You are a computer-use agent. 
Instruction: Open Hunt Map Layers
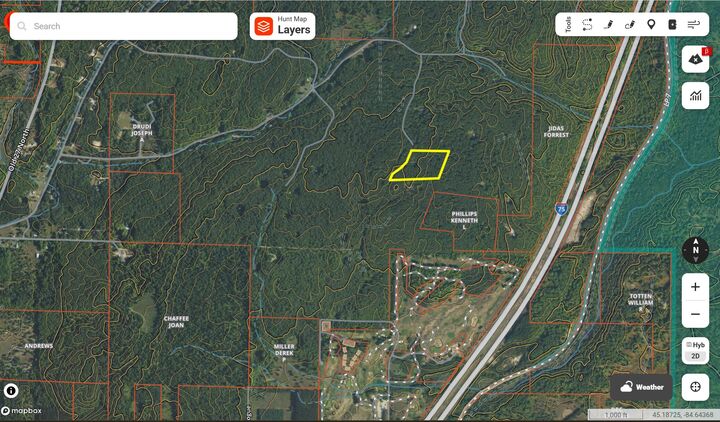tap(283, 26)
